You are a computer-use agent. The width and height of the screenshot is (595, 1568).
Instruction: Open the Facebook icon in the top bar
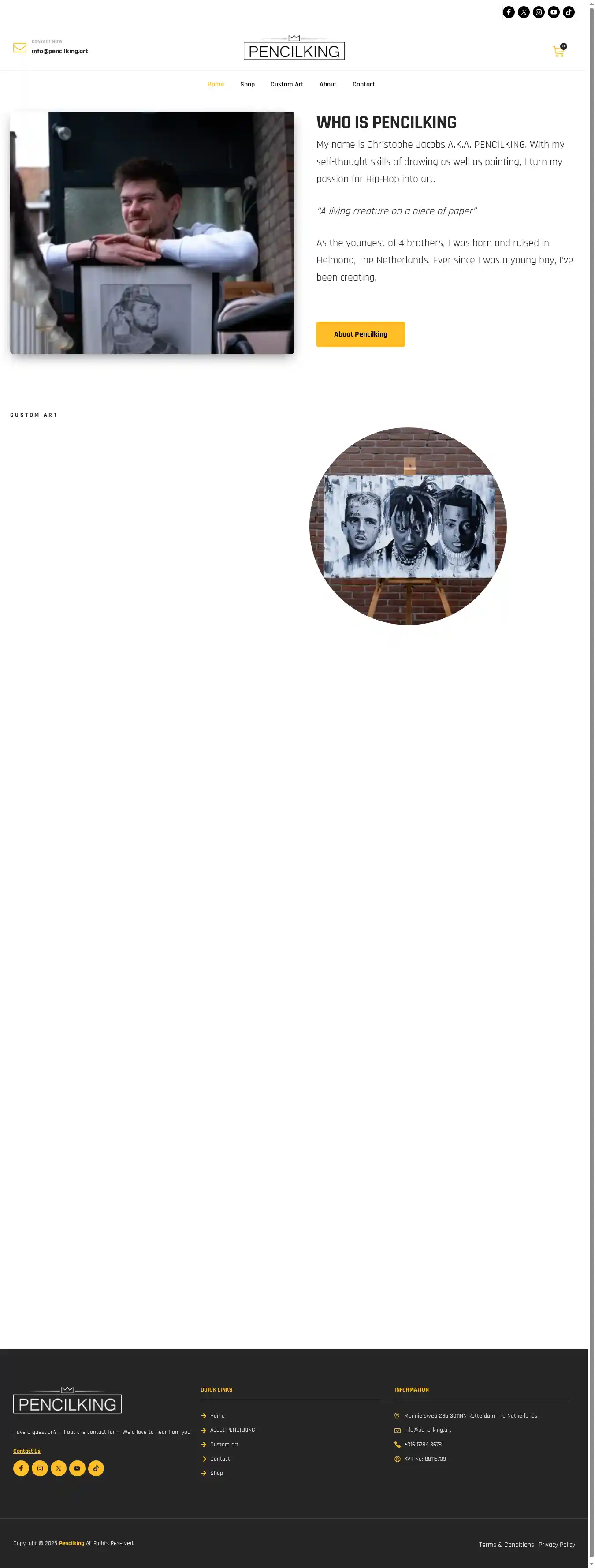[509, 12]
